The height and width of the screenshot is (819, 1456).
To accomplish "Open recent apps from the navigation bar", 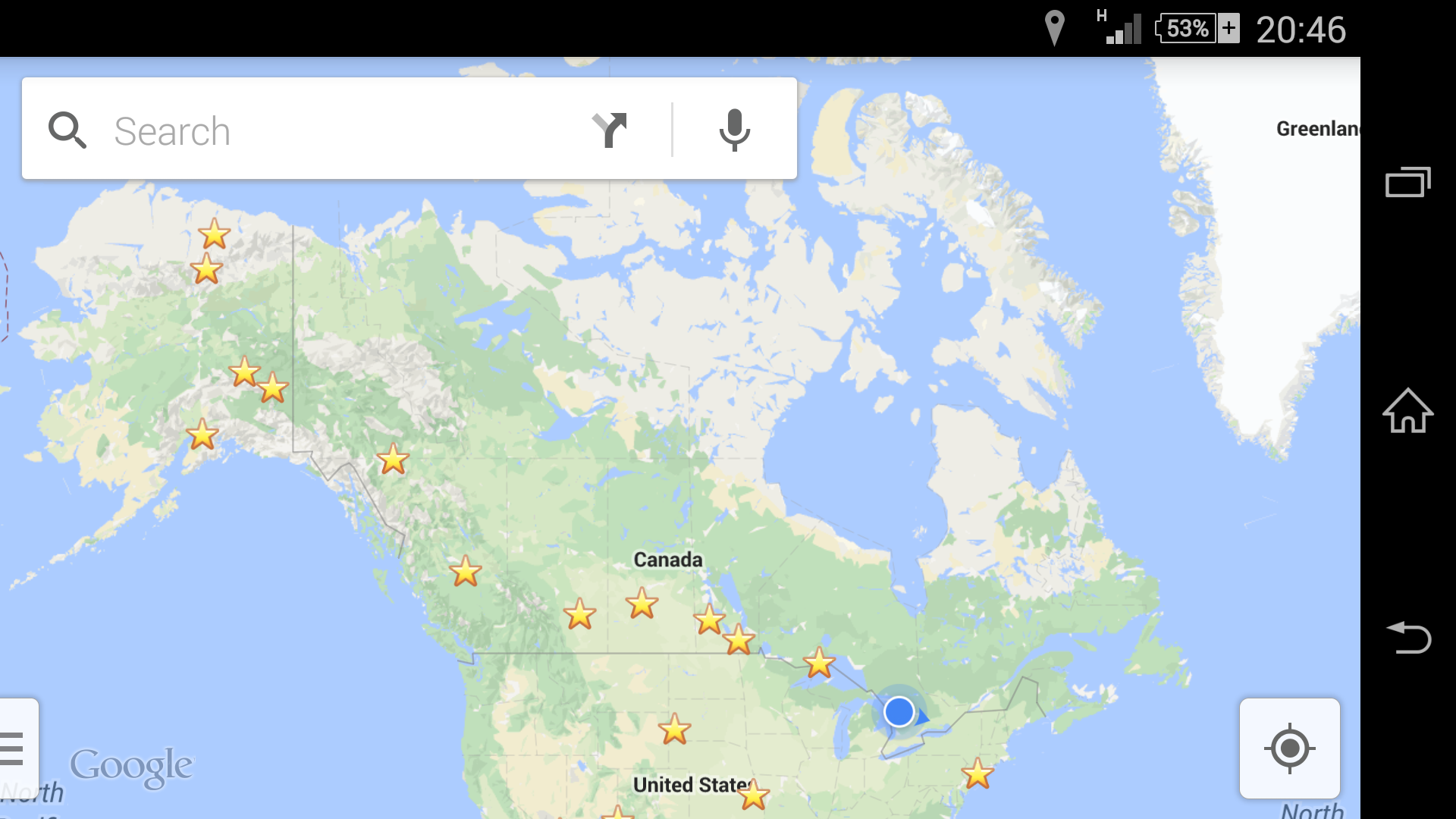I will click(1408, 182).
